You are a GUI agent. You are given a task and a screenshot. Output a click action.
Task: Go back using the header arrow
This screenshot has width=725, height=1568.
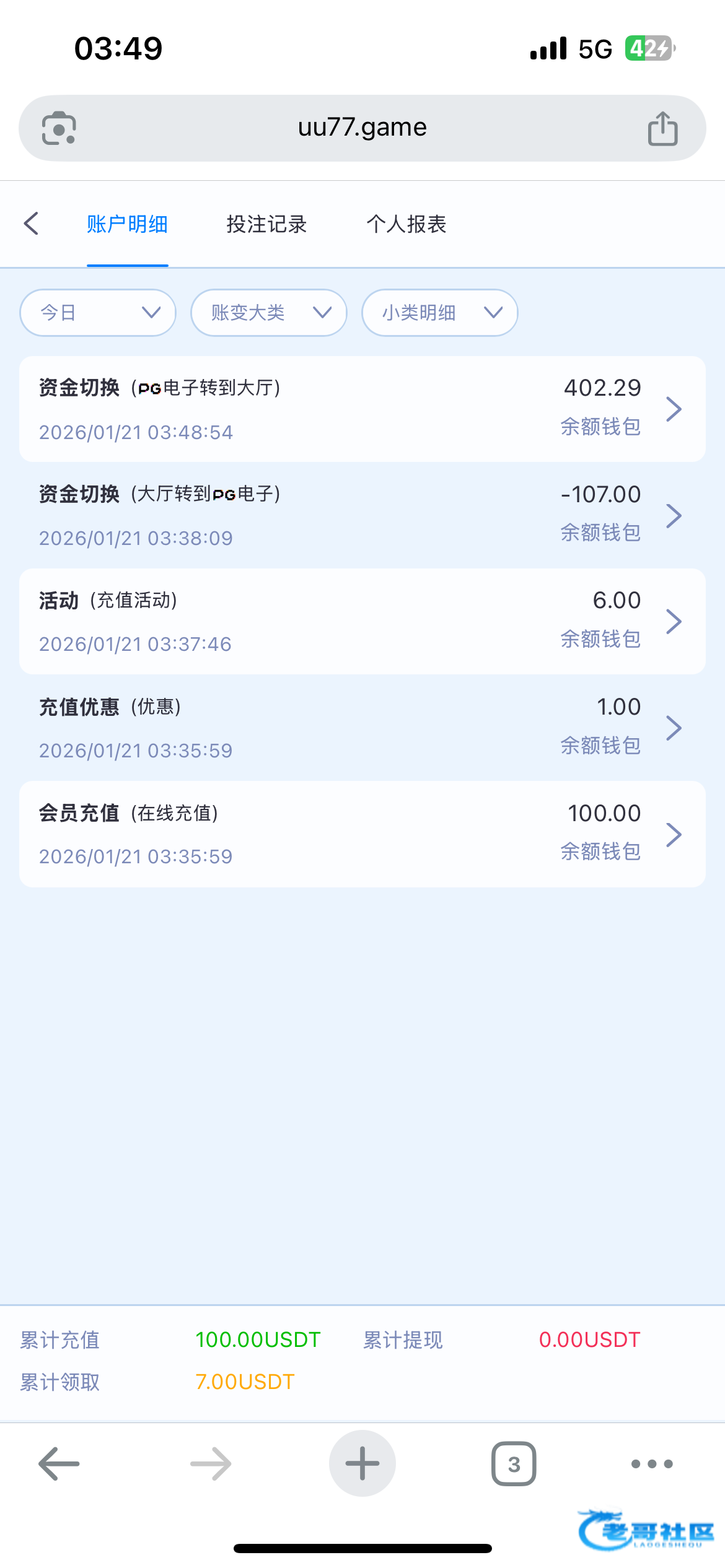[x=31, y=224]
